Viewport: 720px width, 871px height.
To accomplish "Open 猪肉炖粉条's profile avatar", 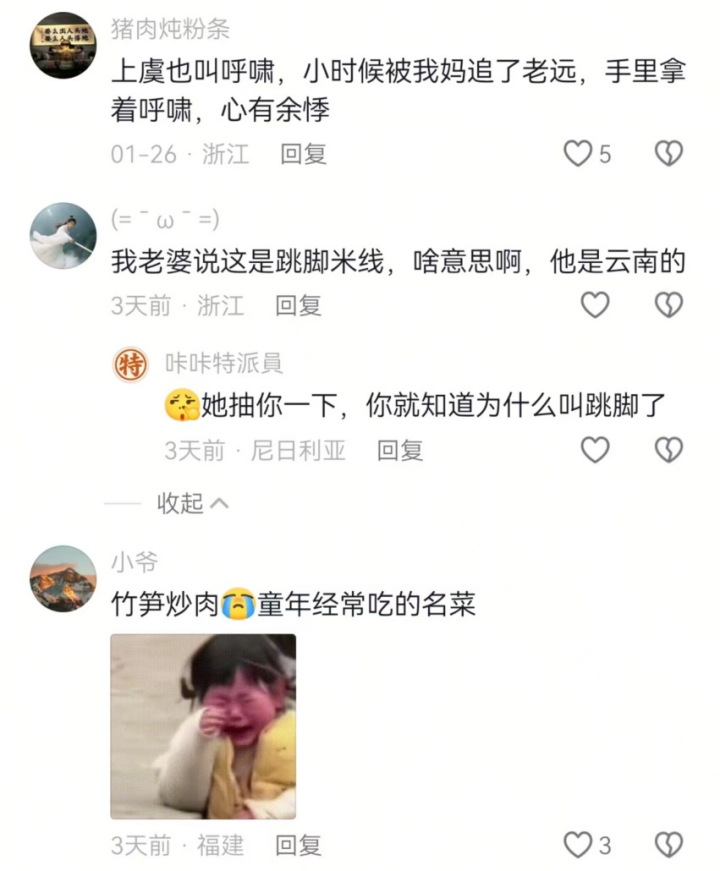I will 63,45.
